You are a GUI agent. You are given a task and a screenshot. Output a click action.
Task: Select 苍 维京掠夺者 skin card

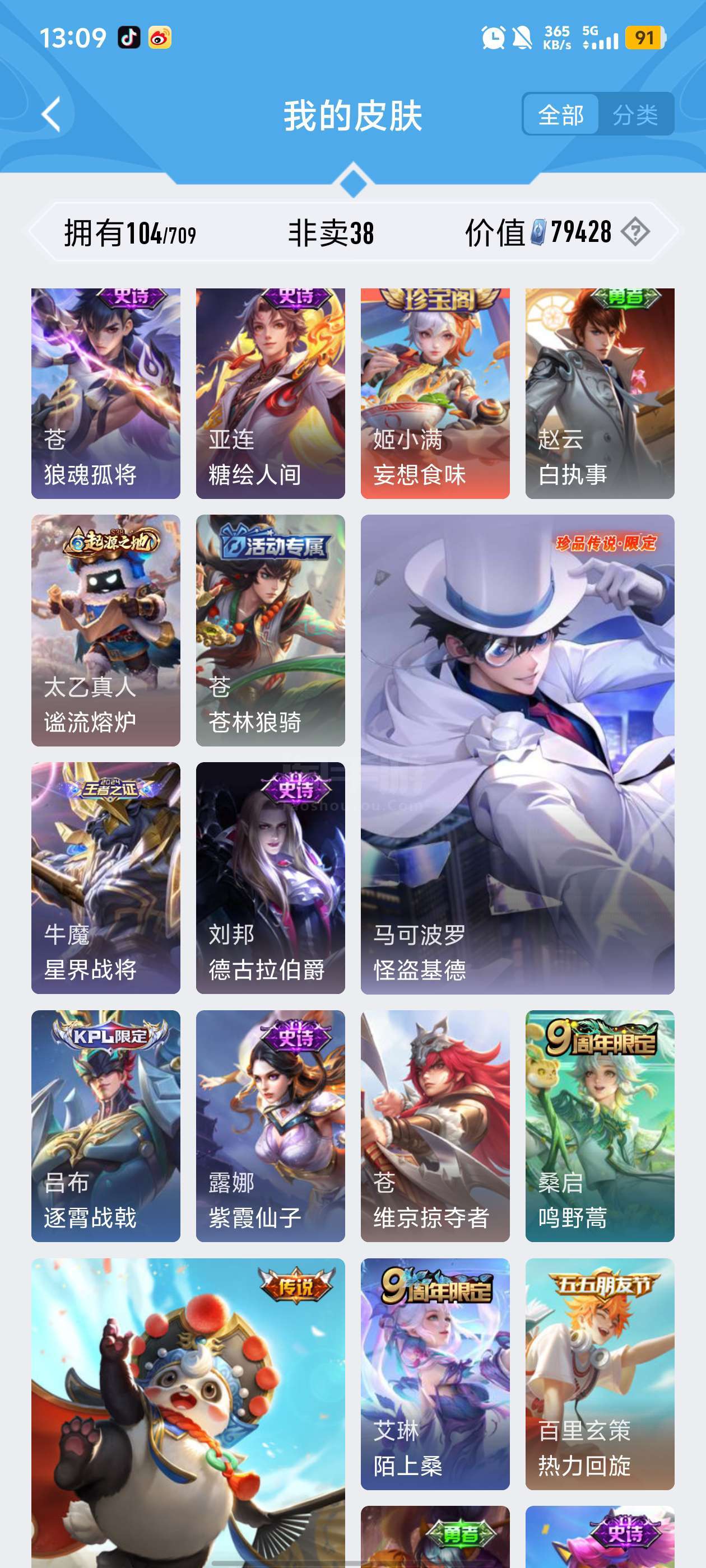click(435, 1126)
